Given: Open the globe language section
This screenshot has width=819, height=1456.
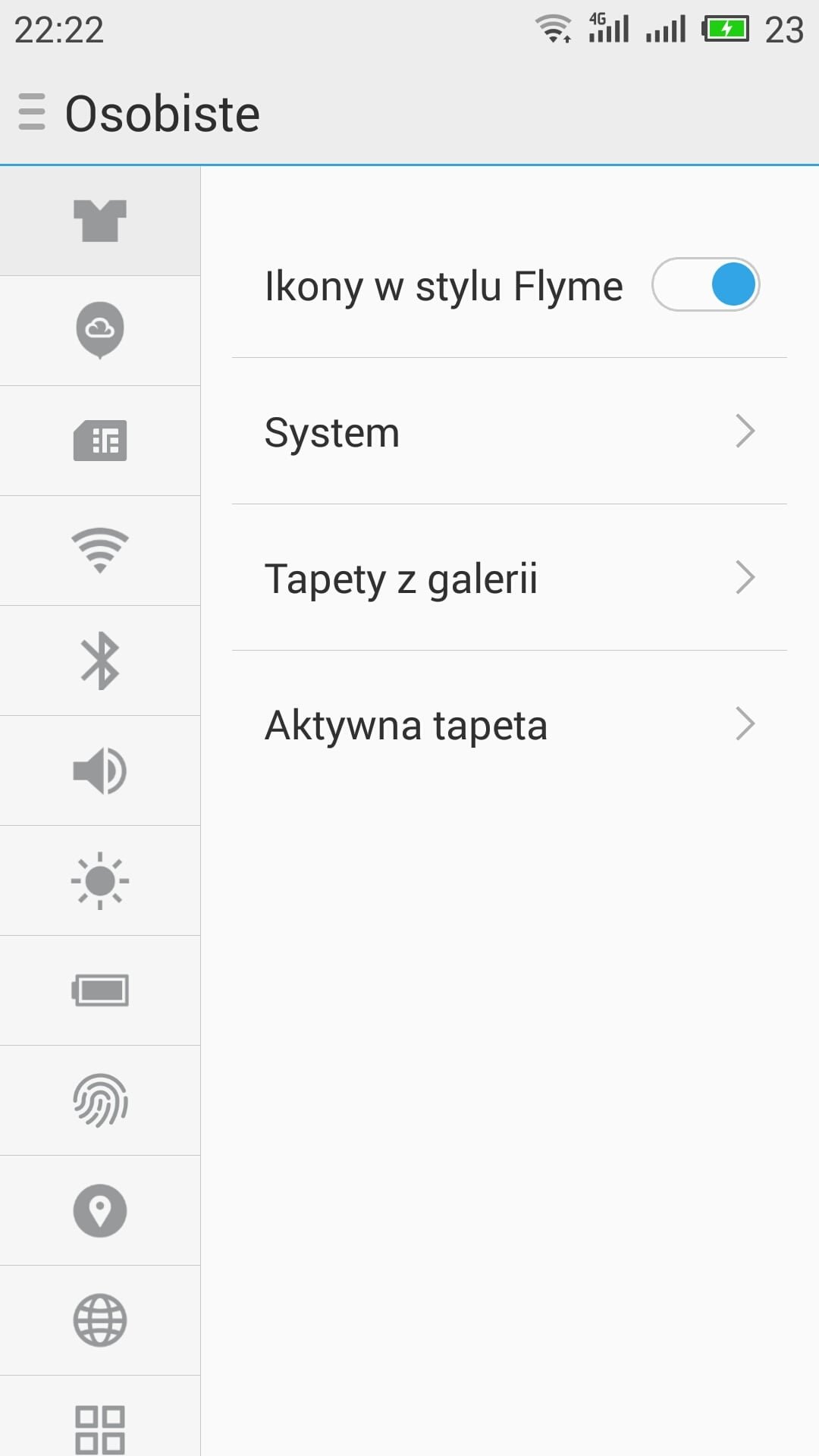Looking at the screenshot, I should tap(100, 1320).
